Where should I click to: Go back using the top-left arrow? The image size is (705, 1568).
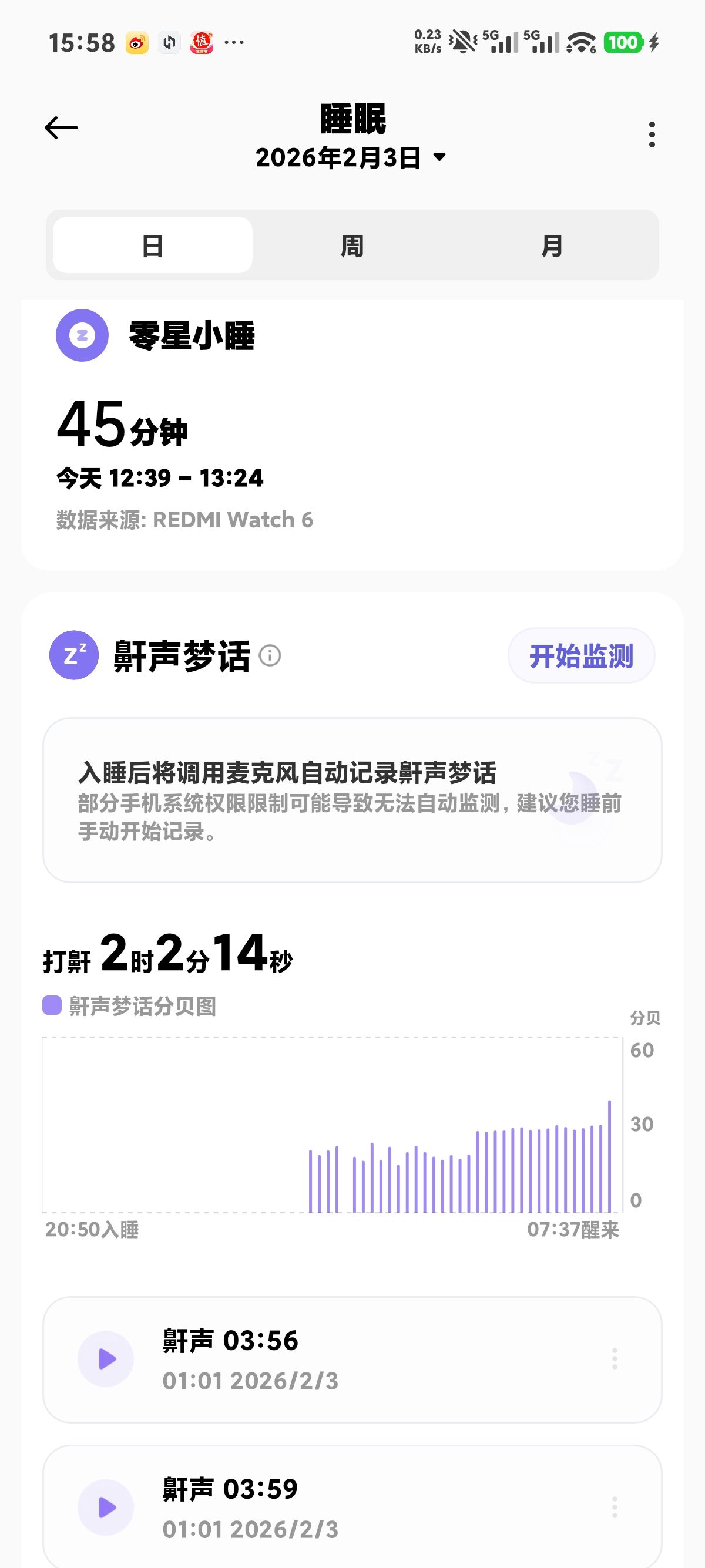click(62, 128)
